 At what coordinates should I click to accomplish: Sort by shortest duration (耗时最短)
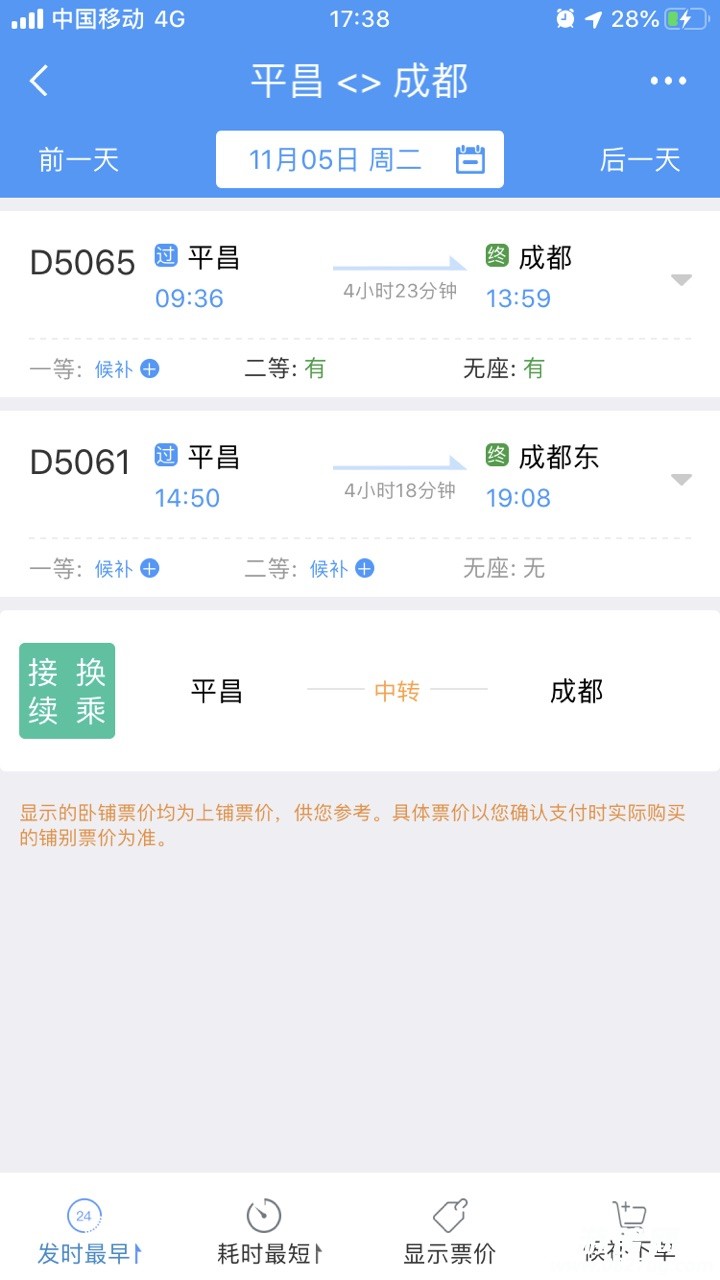point(269,1232)
